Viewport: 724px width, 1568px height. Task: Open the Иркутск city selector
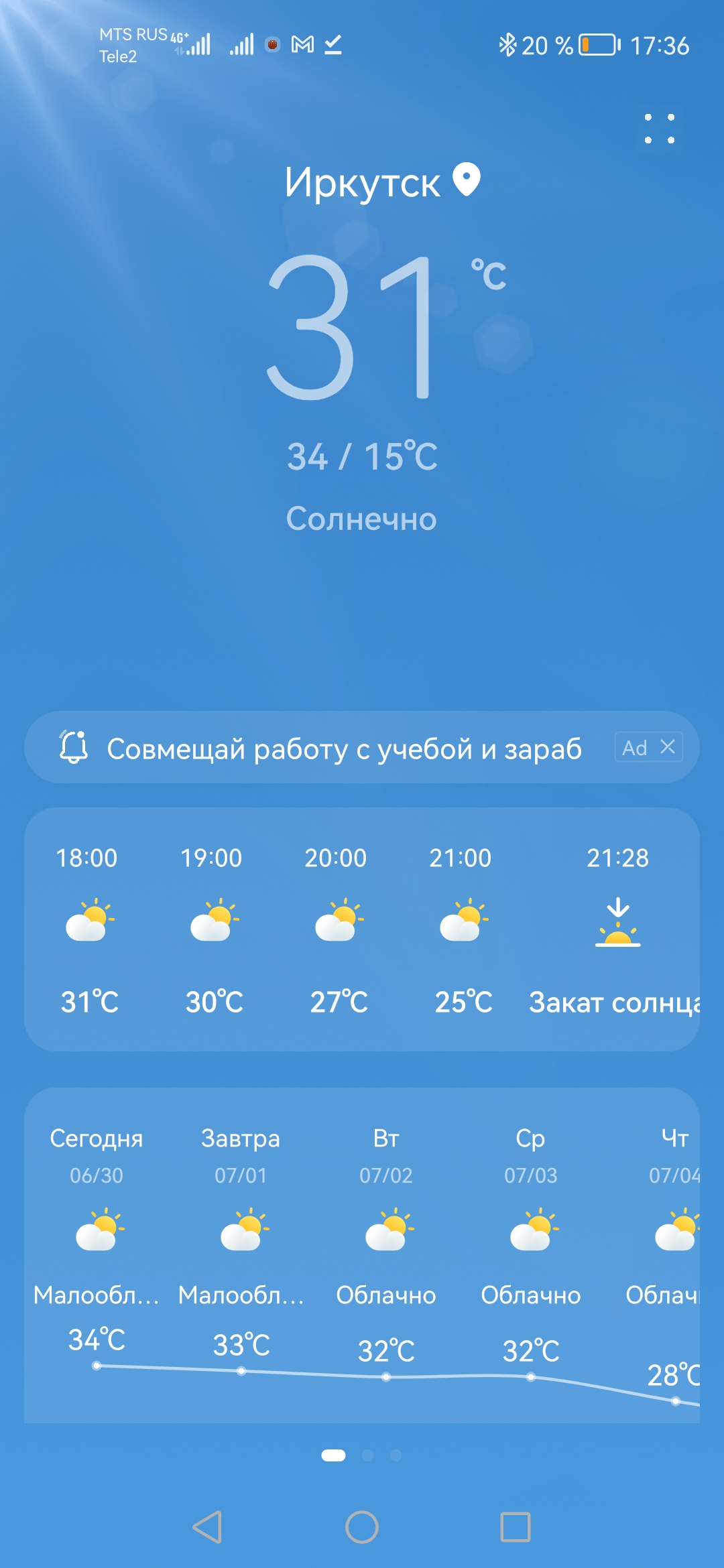tap(382, 182)
